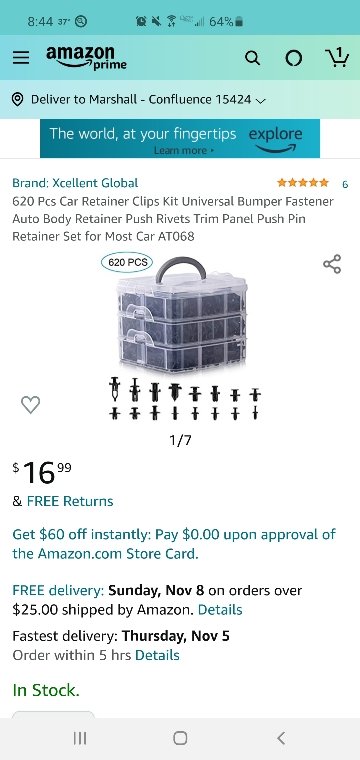The width and height of the screenshot is (360, 760).
Task: Open FREE Returns details
Action: [x=70, y=501]
